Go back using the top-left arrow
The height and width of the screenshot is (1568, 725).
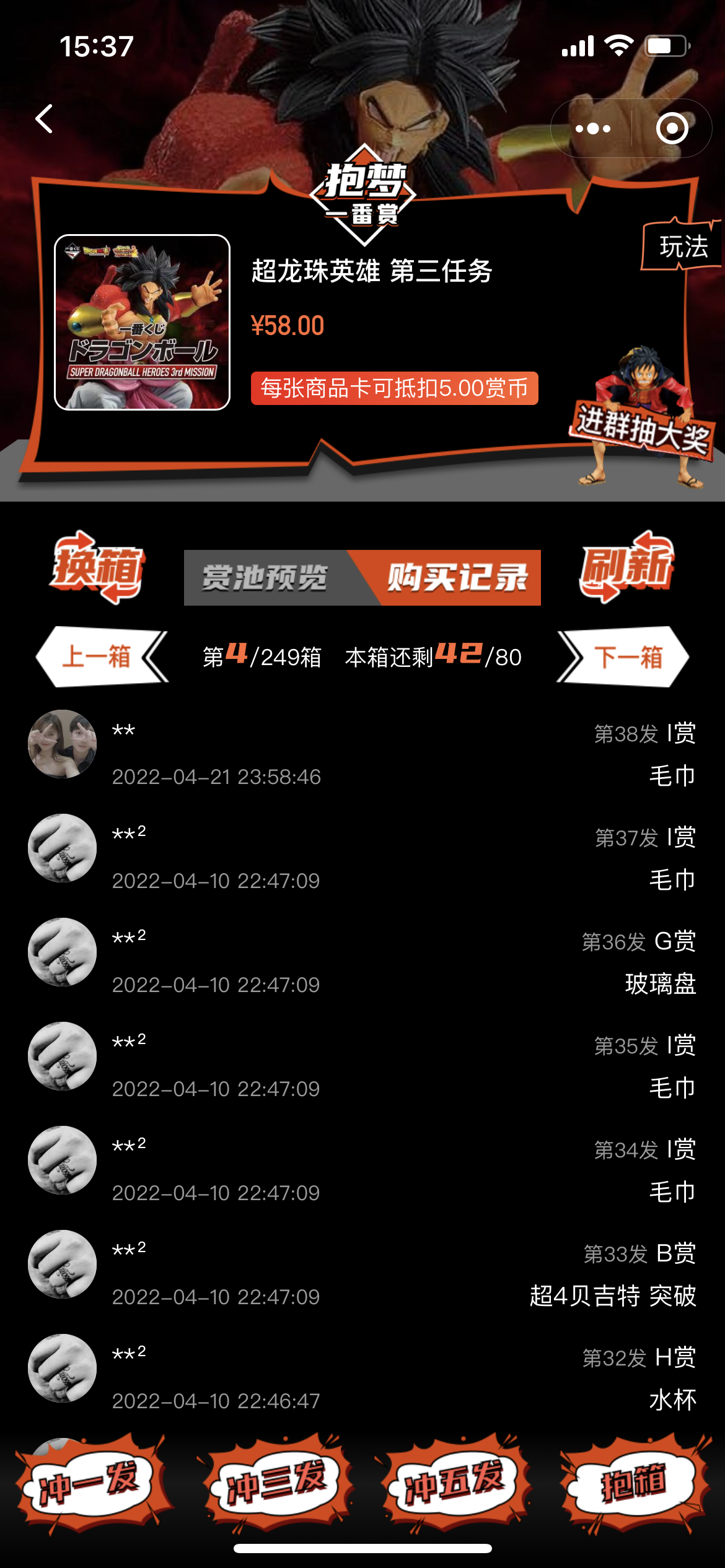point(45,118)
